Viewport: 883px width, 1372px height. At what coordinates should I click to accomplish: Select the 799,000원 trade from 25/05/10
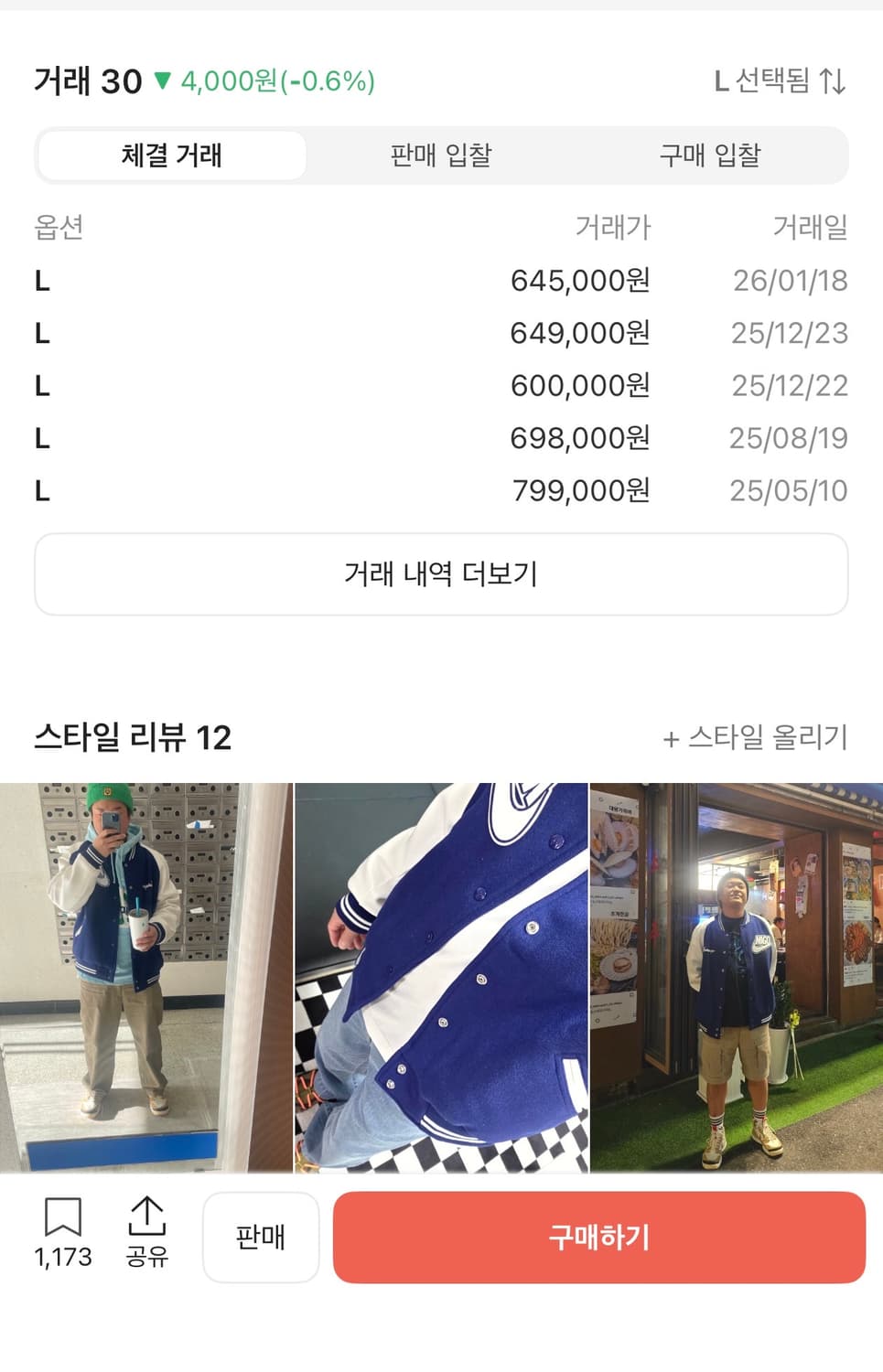coord(441,490)
